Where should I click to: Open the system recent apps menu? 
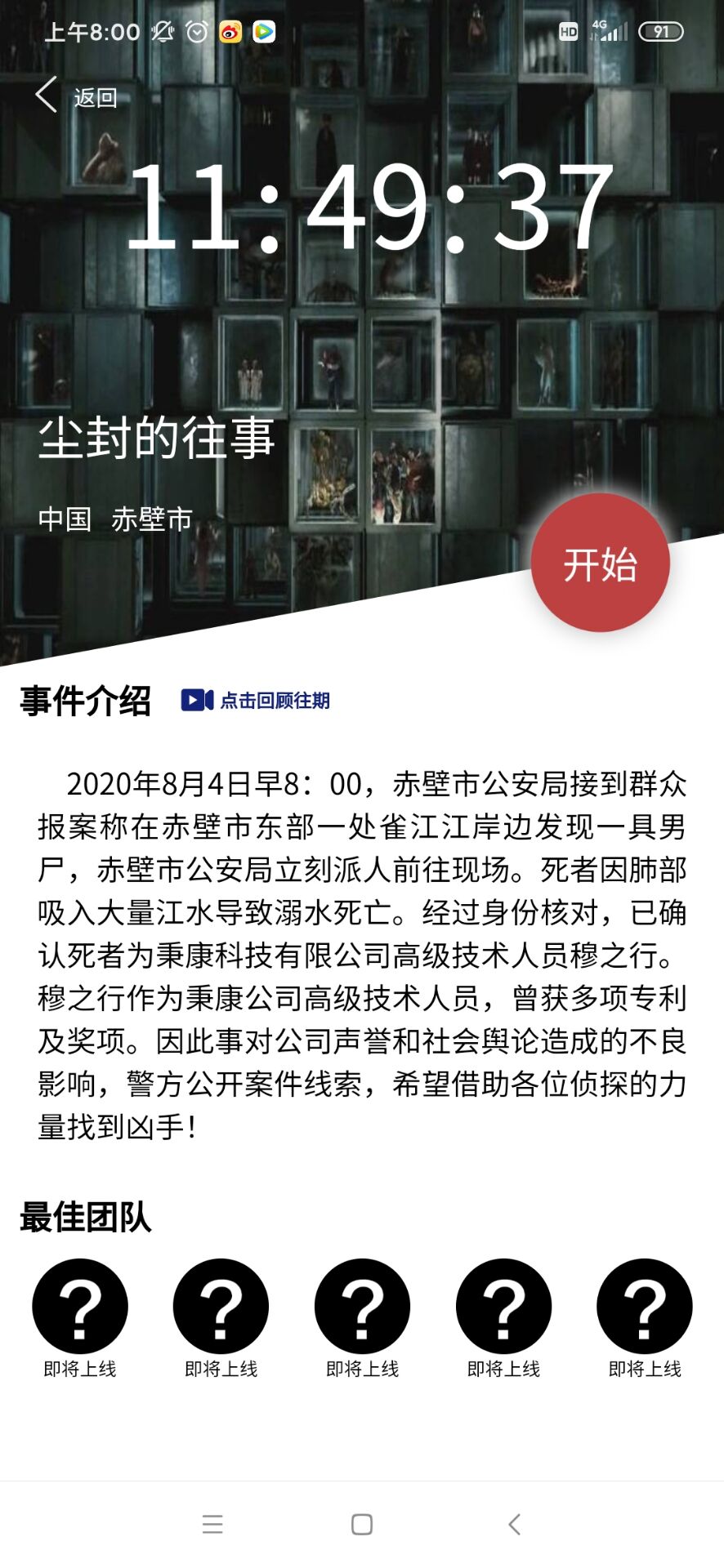pyautogui.click(x=212, y=1524)
